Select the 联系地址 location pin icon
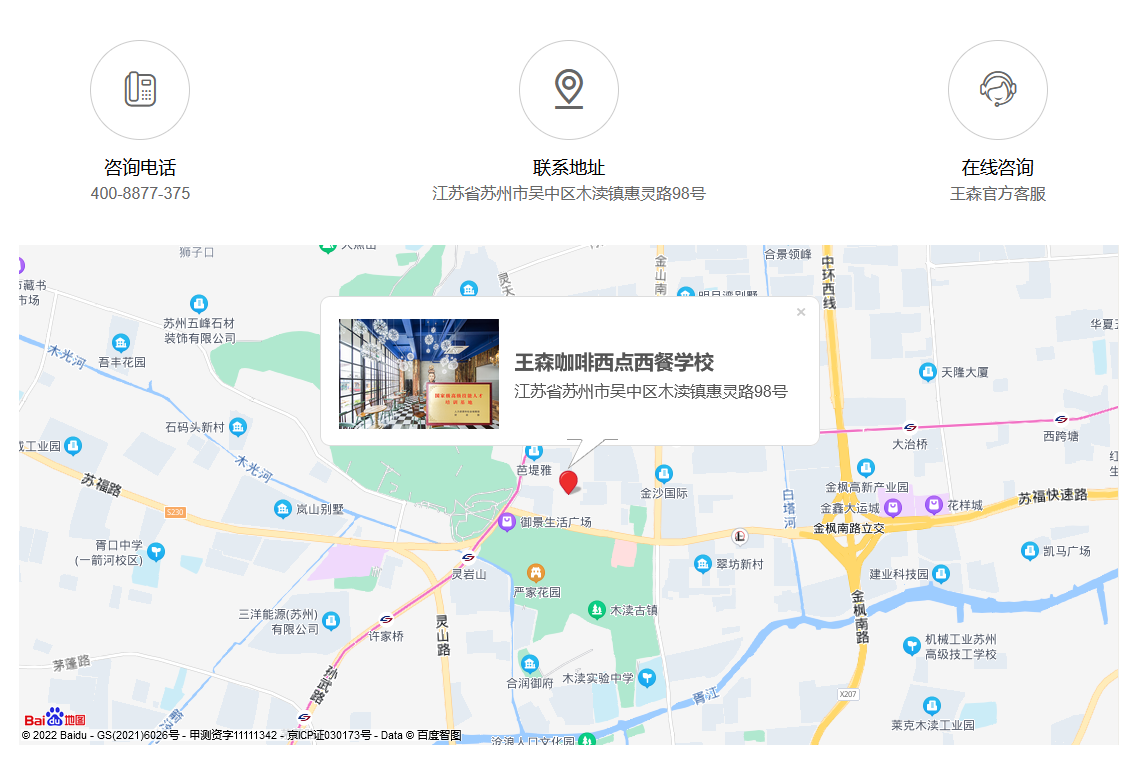 [569, 90]
